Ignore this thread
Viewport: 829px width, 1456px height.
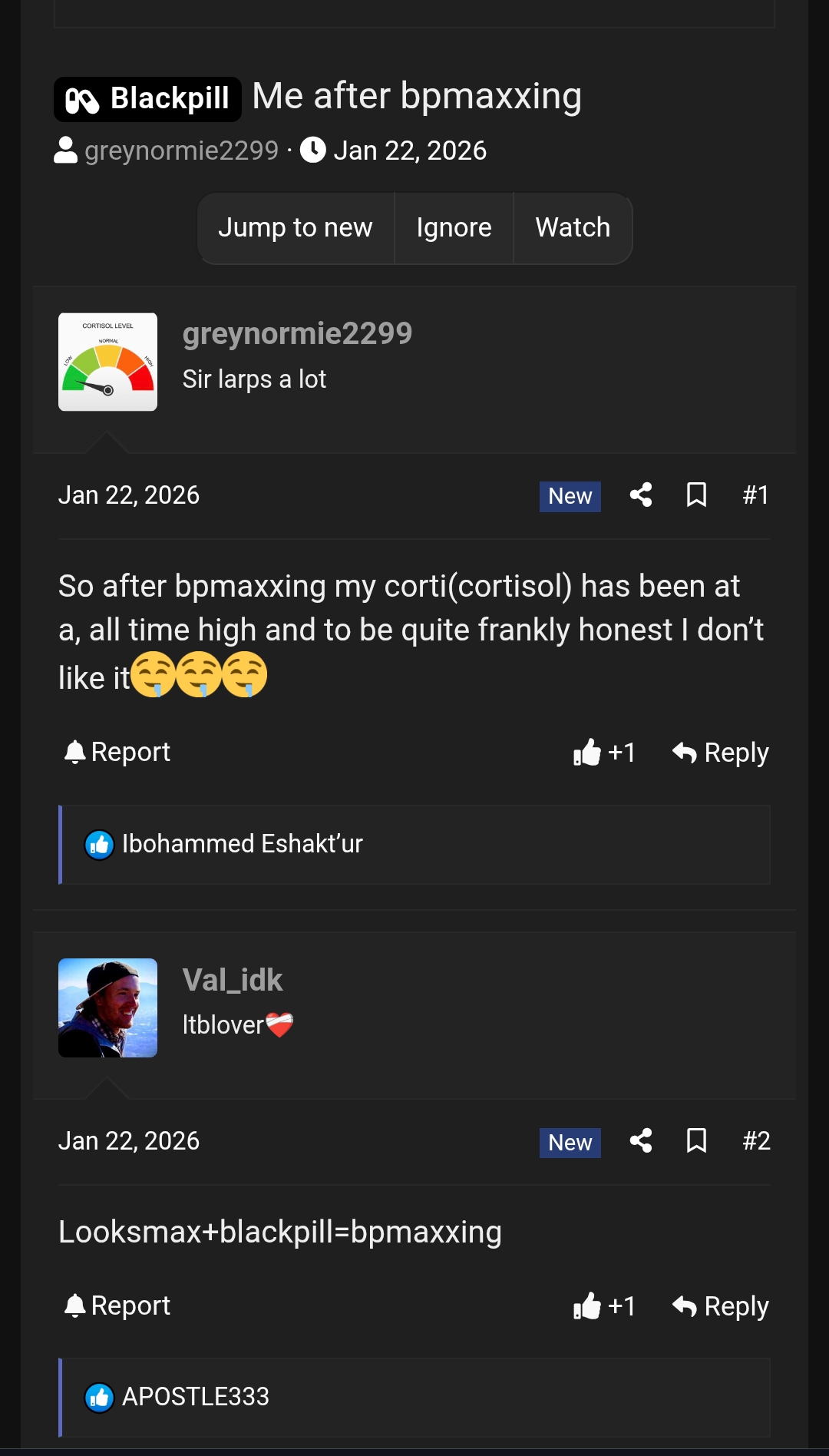[454, 228]
